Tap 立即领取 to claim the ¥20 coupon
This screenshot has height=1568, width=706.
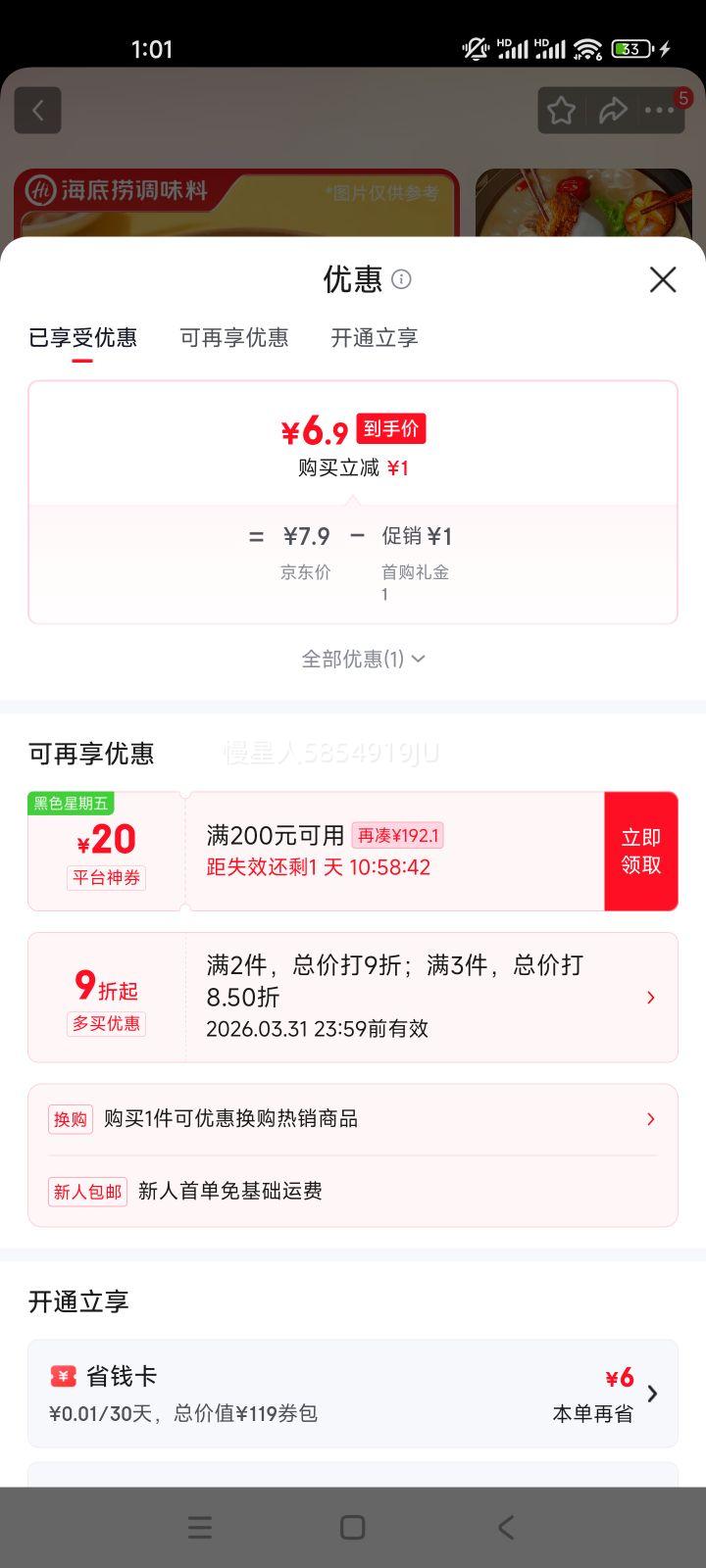(640, 851)
